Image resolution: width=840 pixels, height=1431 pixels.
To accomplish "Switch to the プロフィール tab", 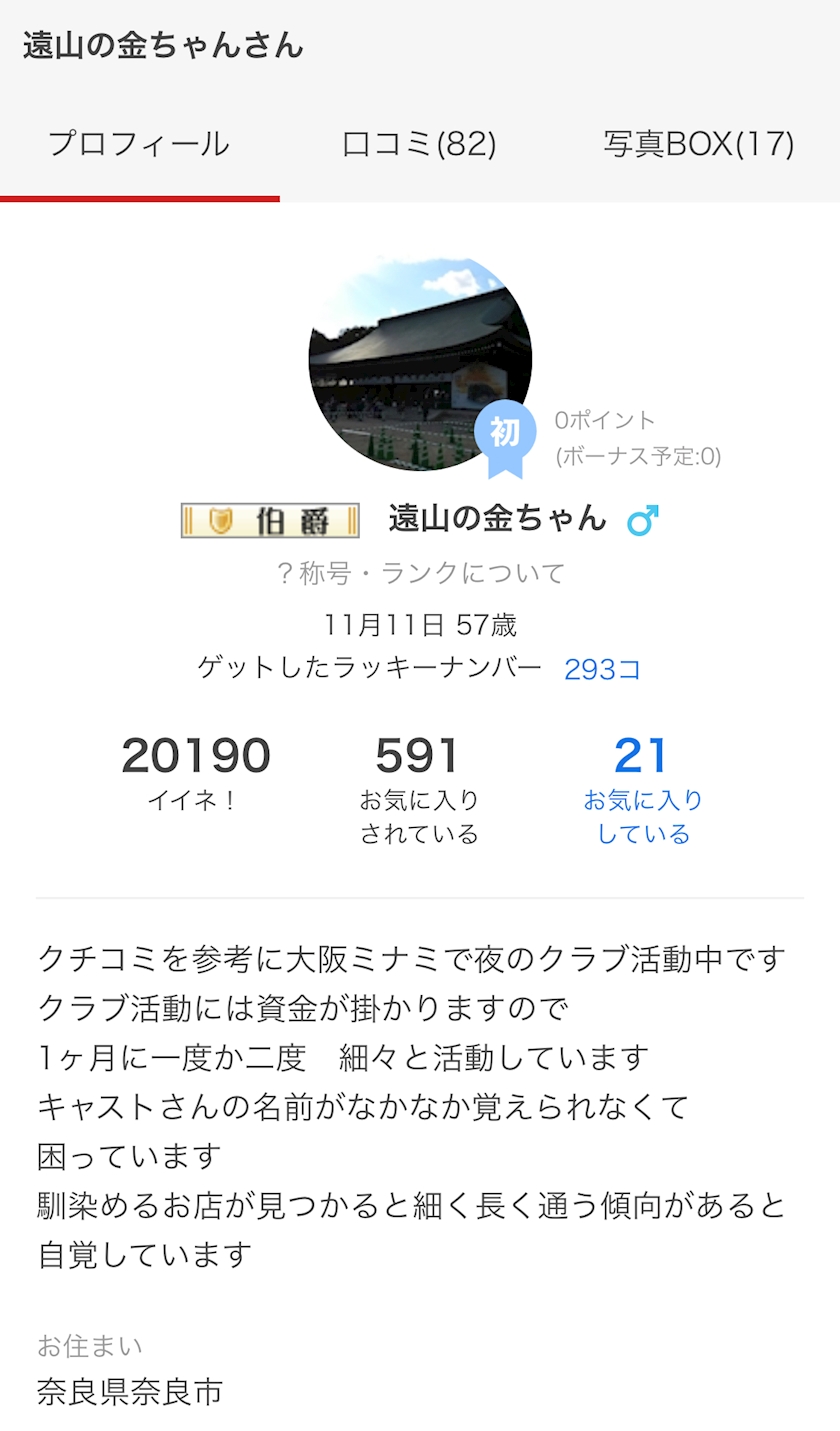I will tap(139, 145).
